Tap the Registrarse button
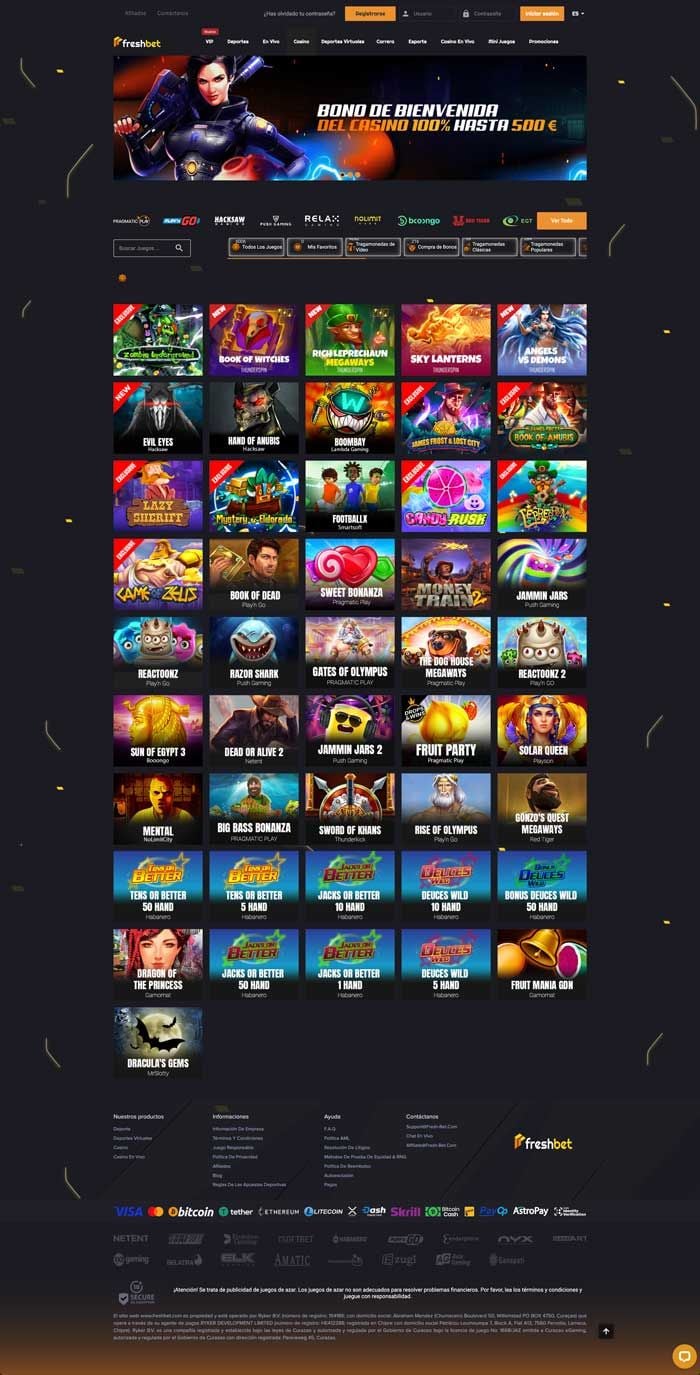The width and height of the screenshot is (700, 1375). coord(370,14)
